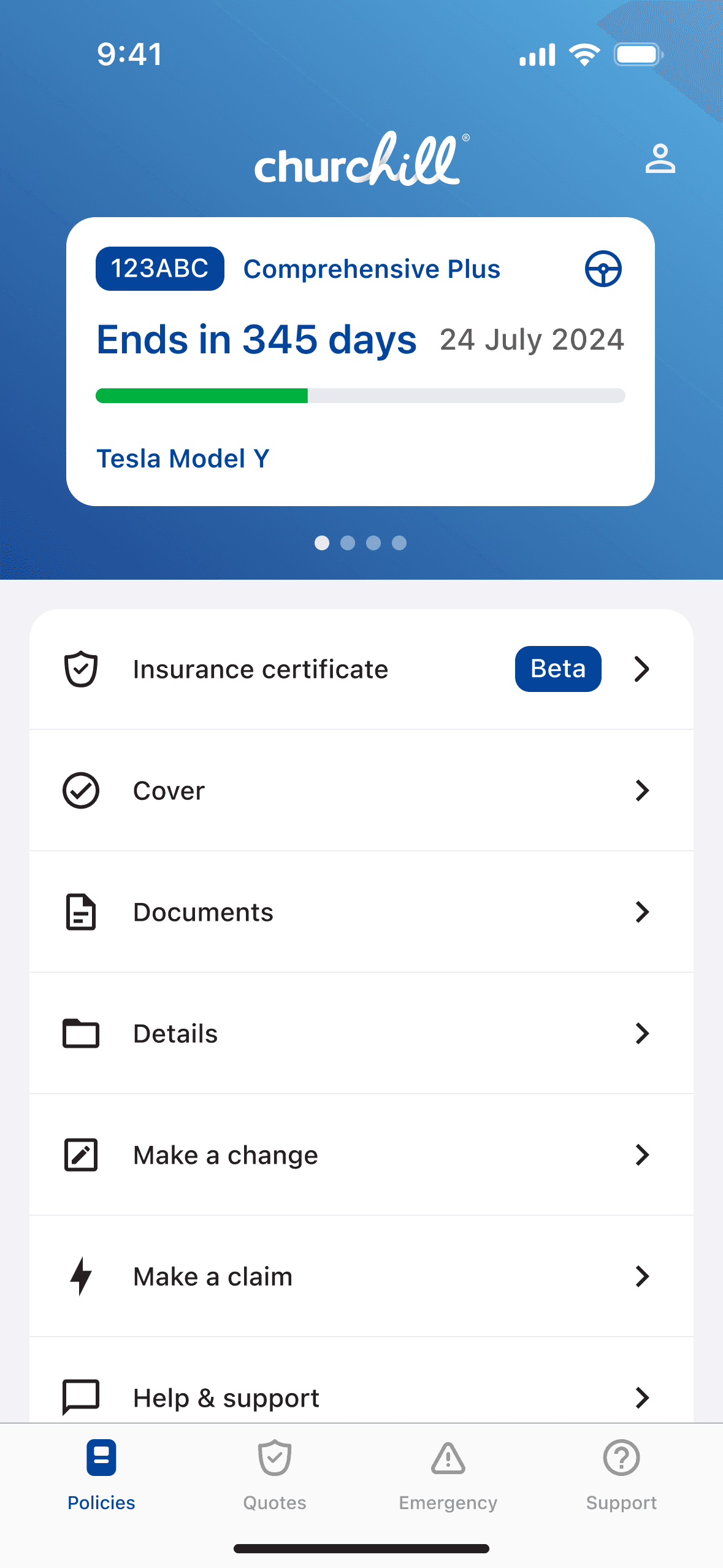Open the profile account icon
Viewport: 723px width, 1568px height.
[x=660, y=159]
